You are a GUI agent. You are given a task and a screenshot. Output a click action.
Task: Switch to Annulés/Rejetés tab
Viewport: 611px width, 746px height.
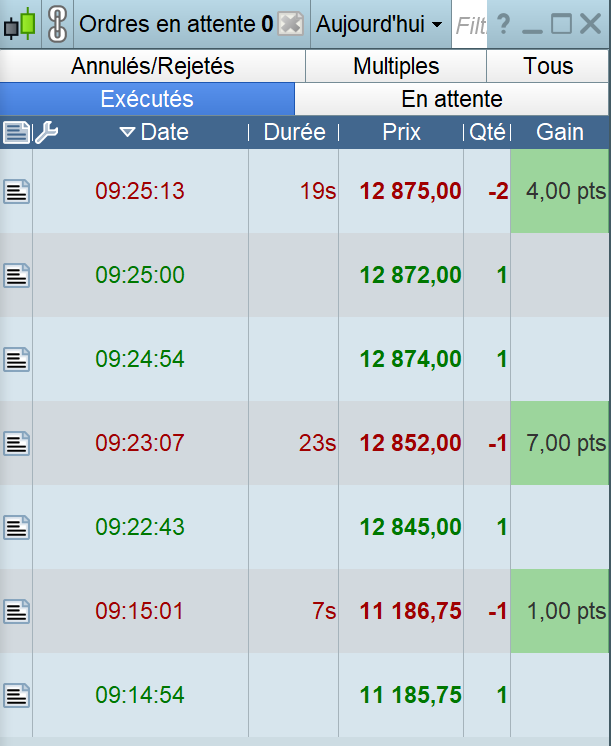pyautogui.click(x=152, y=66)
